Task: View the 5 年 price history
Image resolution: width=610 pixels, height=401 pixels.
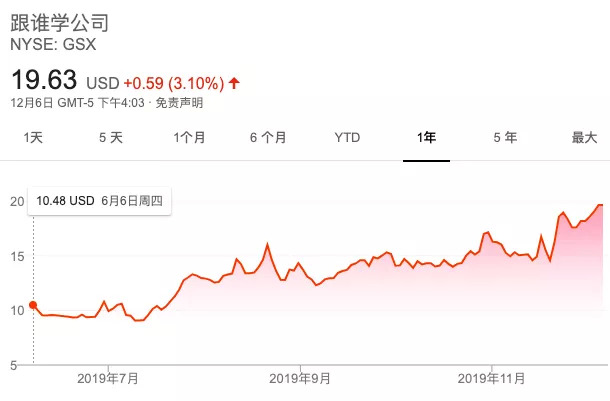Action: (505, 137)
